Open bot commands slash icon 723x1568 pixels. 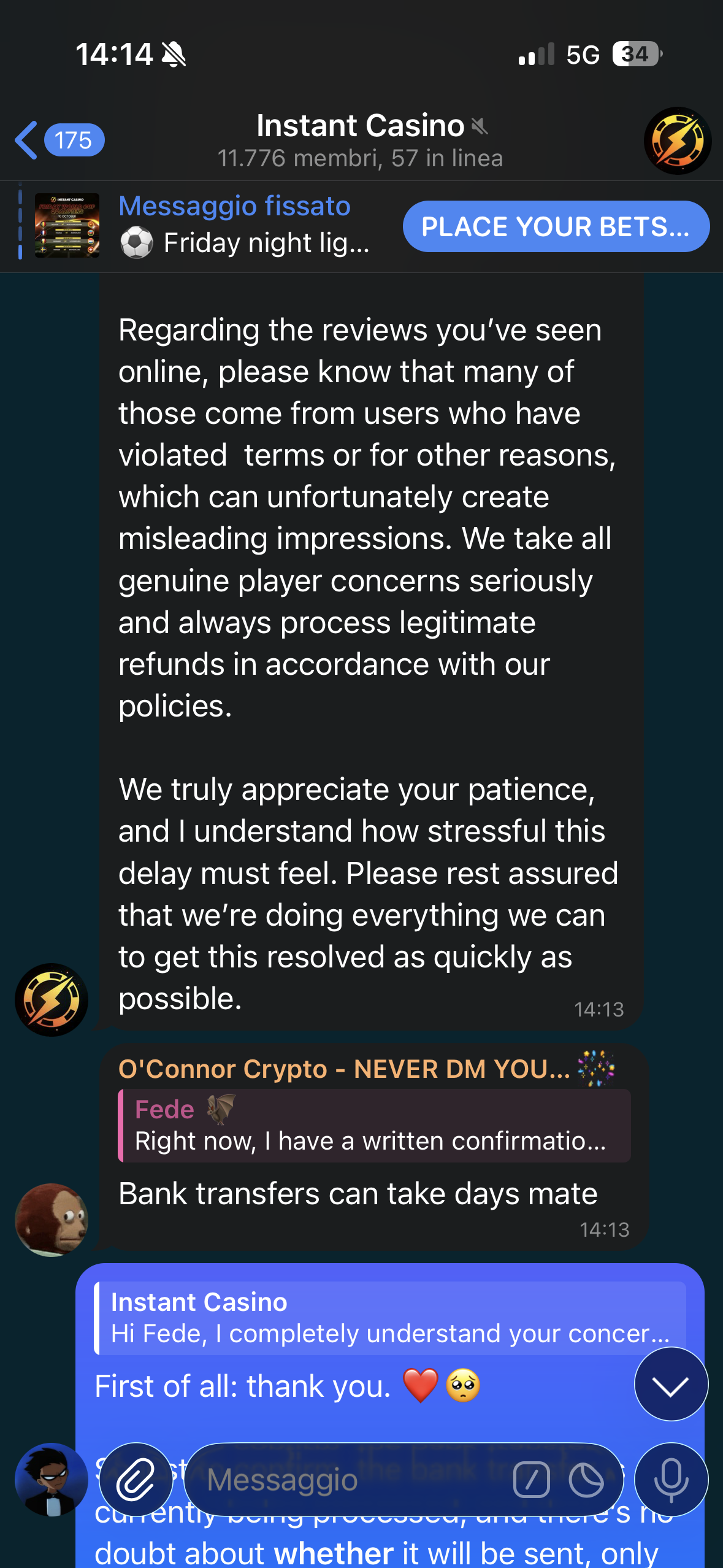pyautogui.click(x=532, y=1480)
